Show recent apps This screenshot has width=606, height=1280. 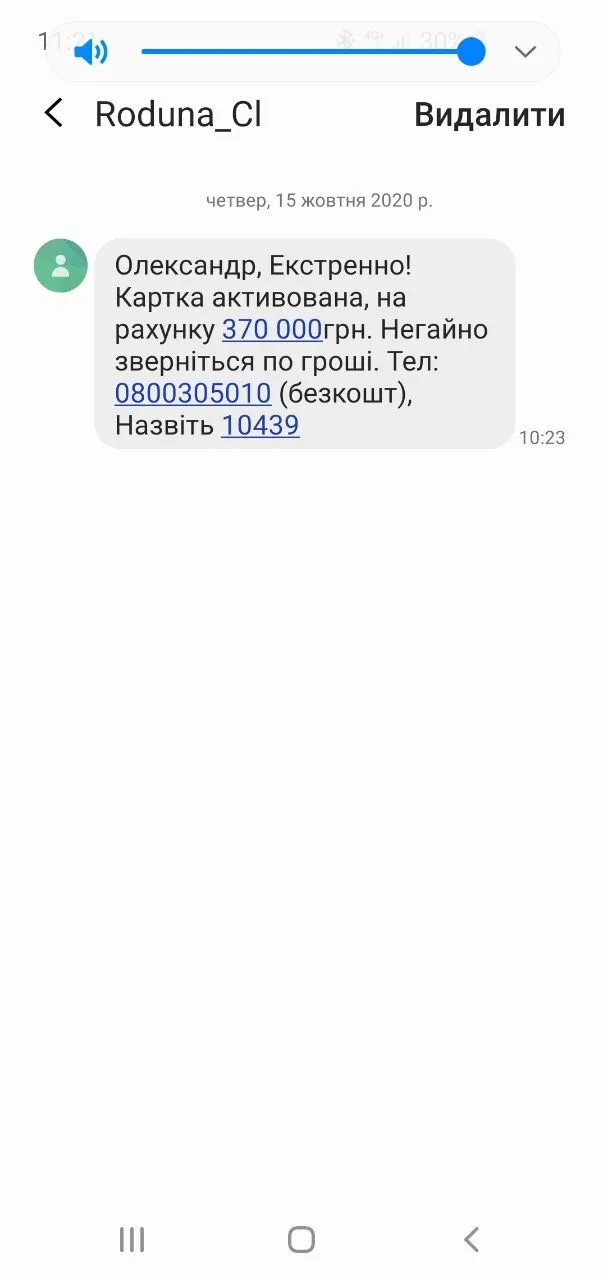pyautogui.click(x=132, y=1240)
